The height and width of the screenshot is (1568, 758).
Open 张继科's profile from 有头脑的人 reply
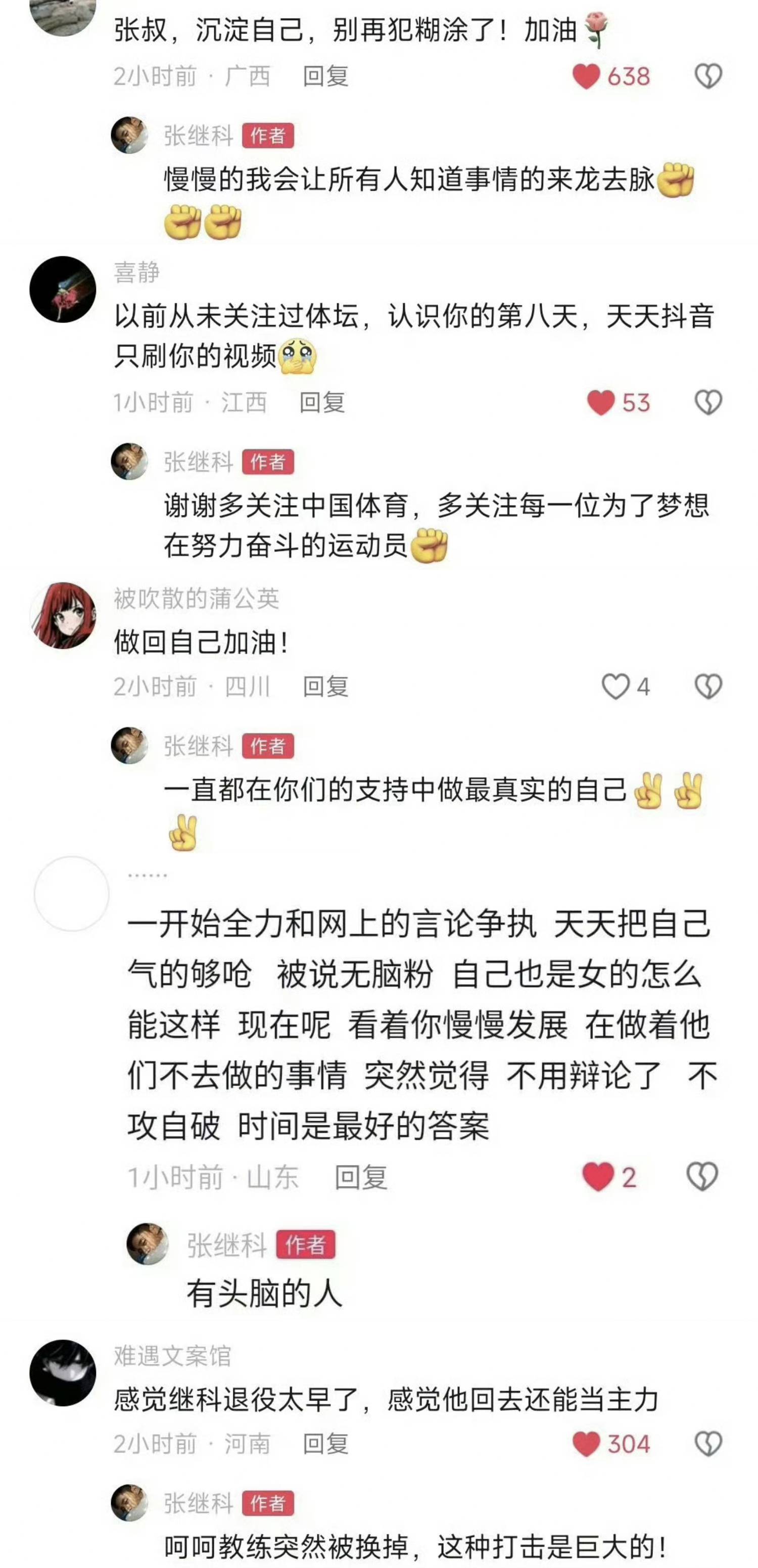click(148, 1244)
